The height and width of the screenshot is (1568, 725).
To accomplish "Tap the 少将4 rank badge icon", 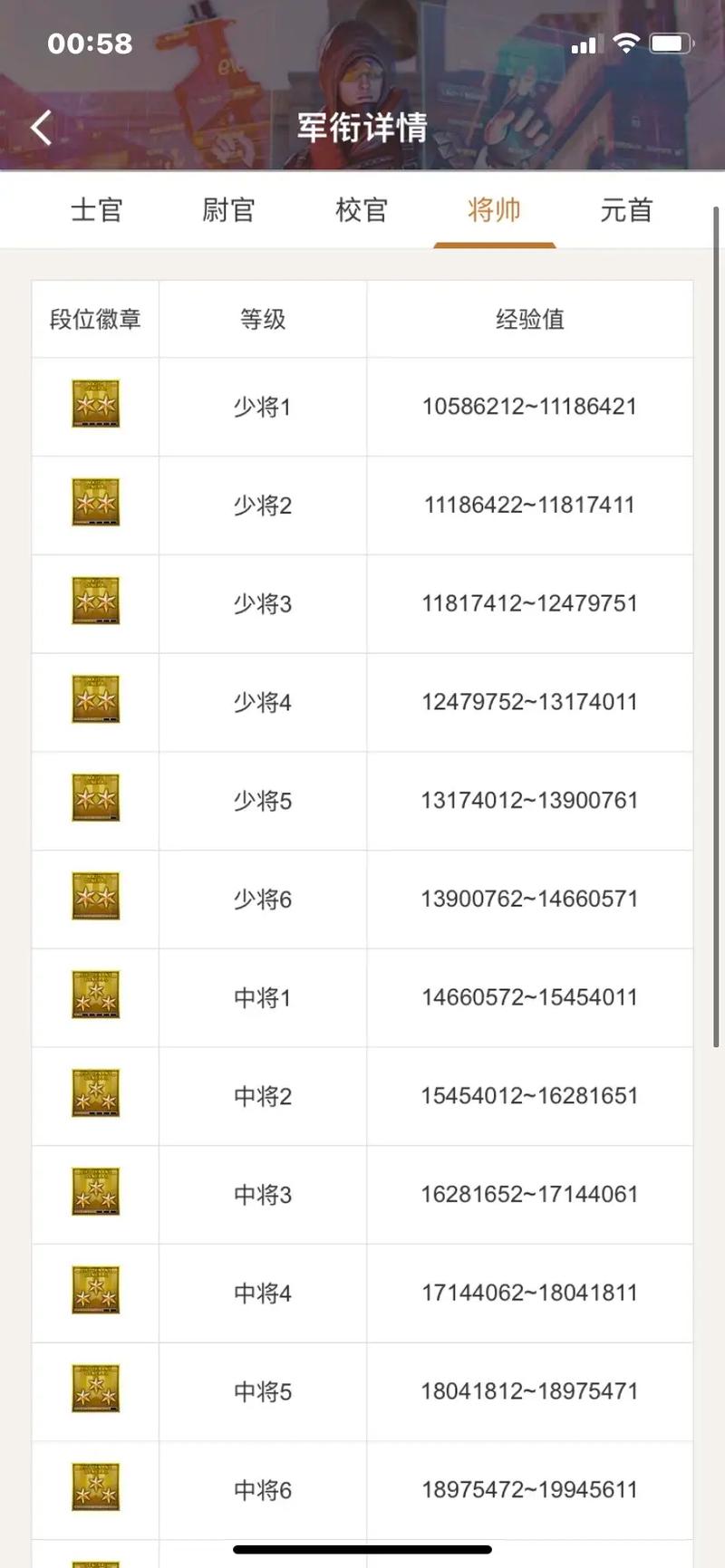I will point(94,702).
